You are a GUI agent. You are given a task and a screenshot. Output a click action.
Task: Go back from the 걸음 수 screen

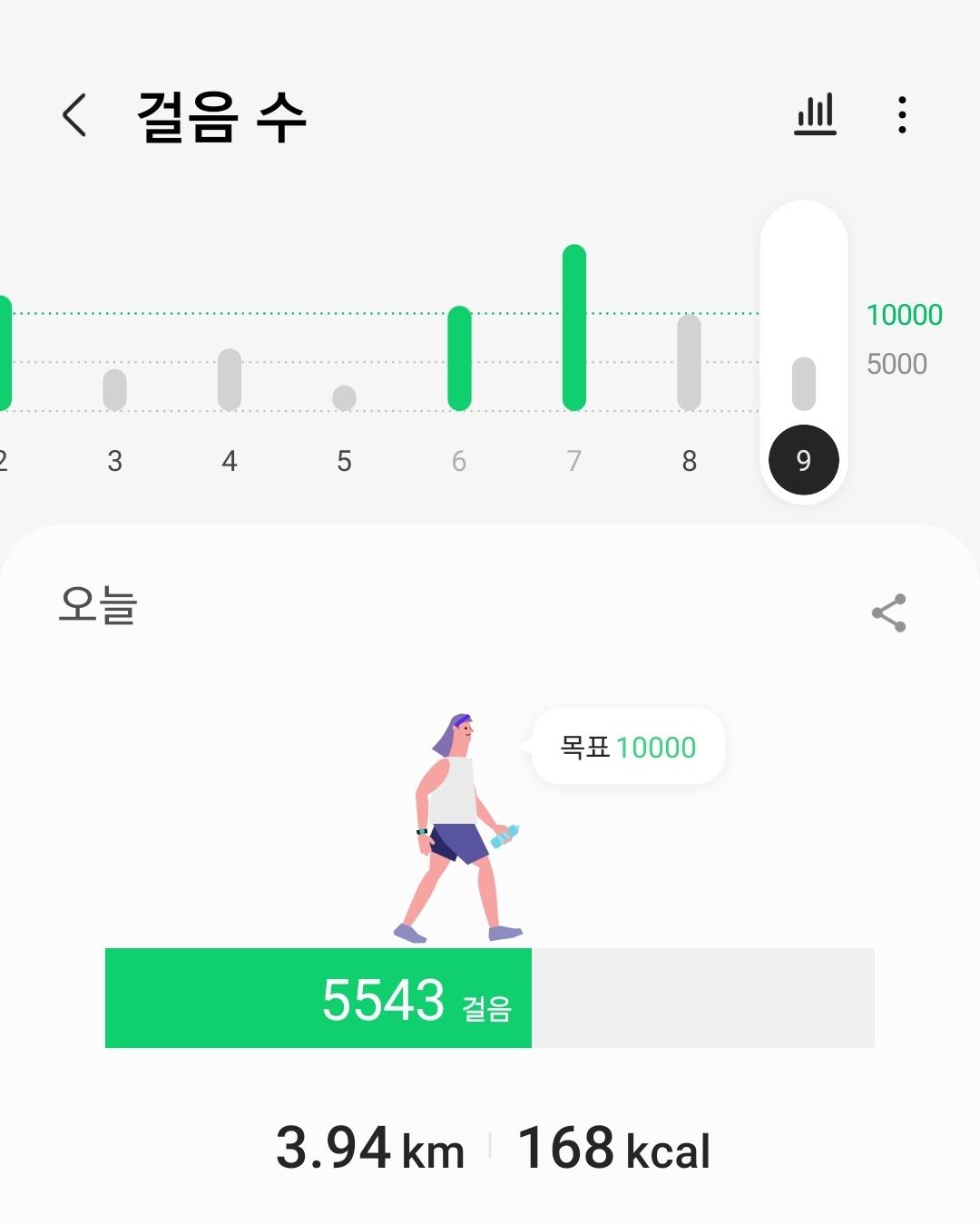(x=74, y=115)
